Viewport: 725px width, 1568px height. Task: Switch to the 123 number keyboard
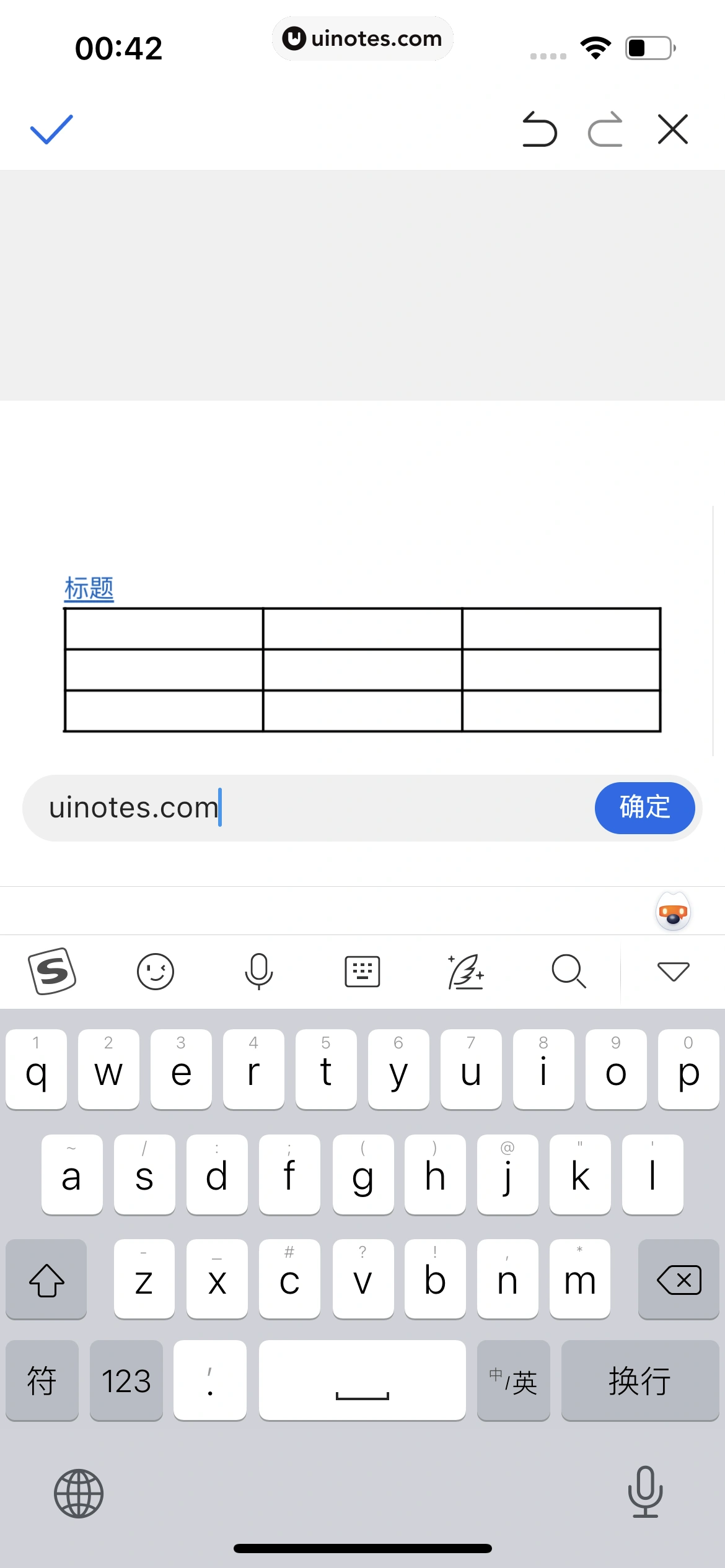126,1381
